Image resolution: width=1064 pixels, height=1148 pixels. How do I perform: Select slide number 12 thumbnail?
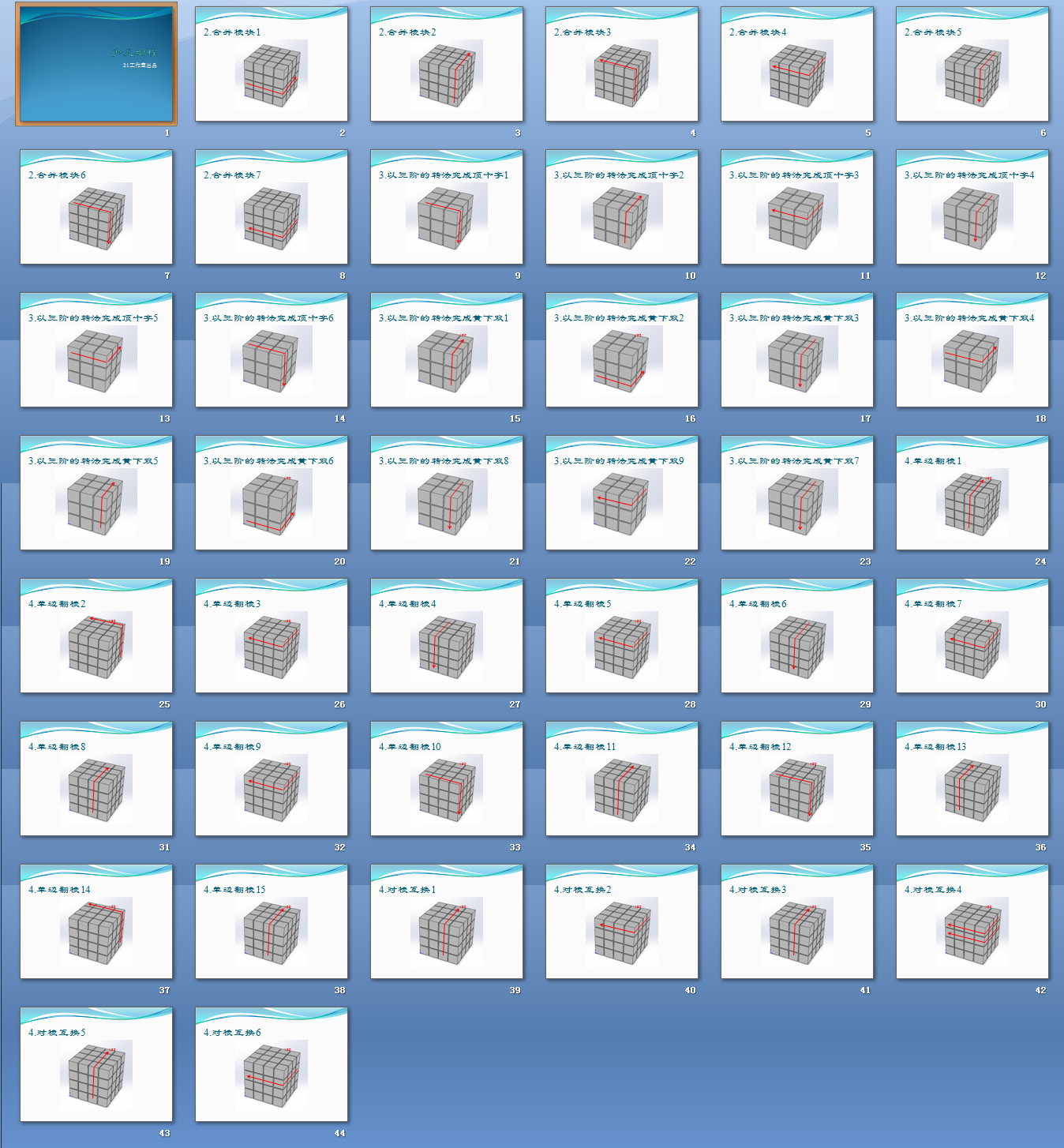tap(972, 207)
